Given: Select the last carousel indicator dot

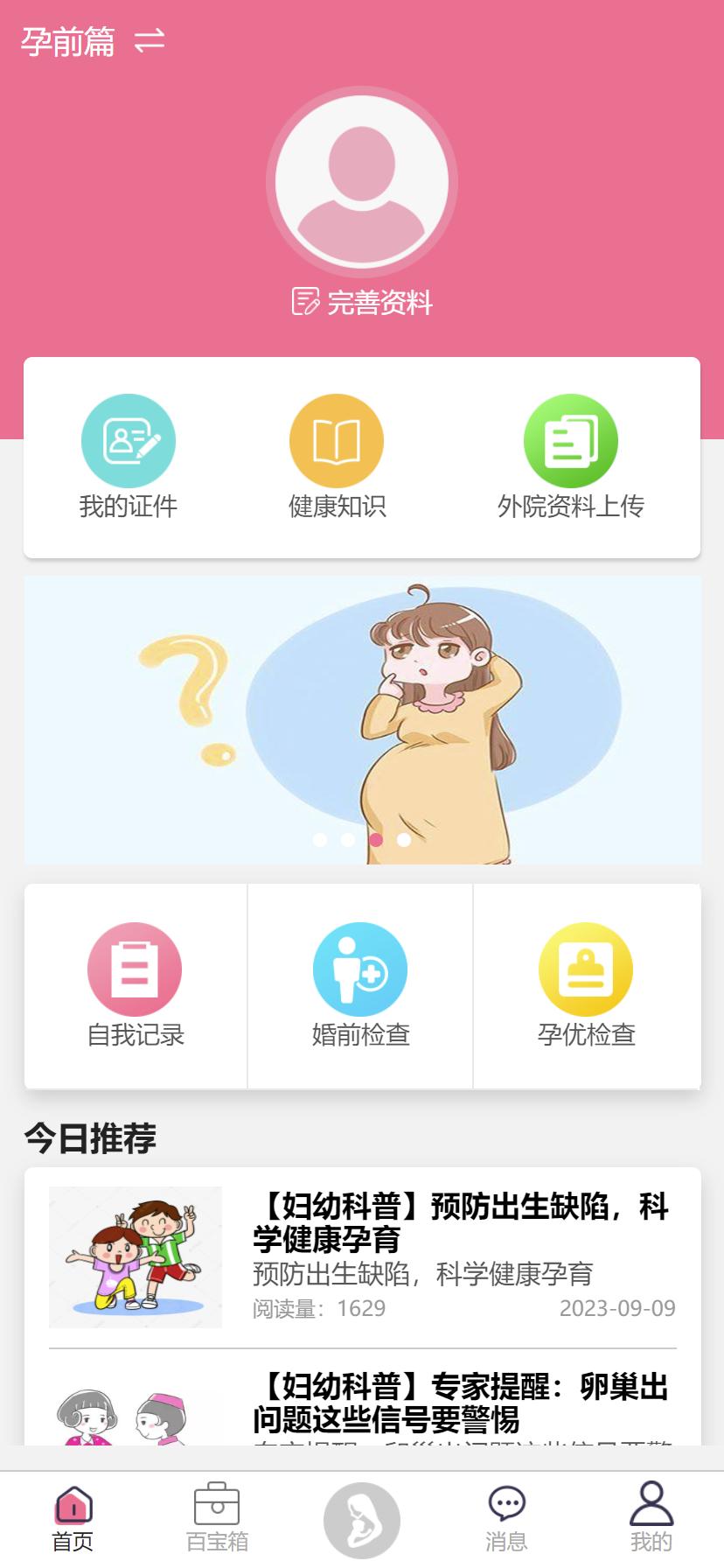Looking at the screenshot, I should tap(402, 838).
